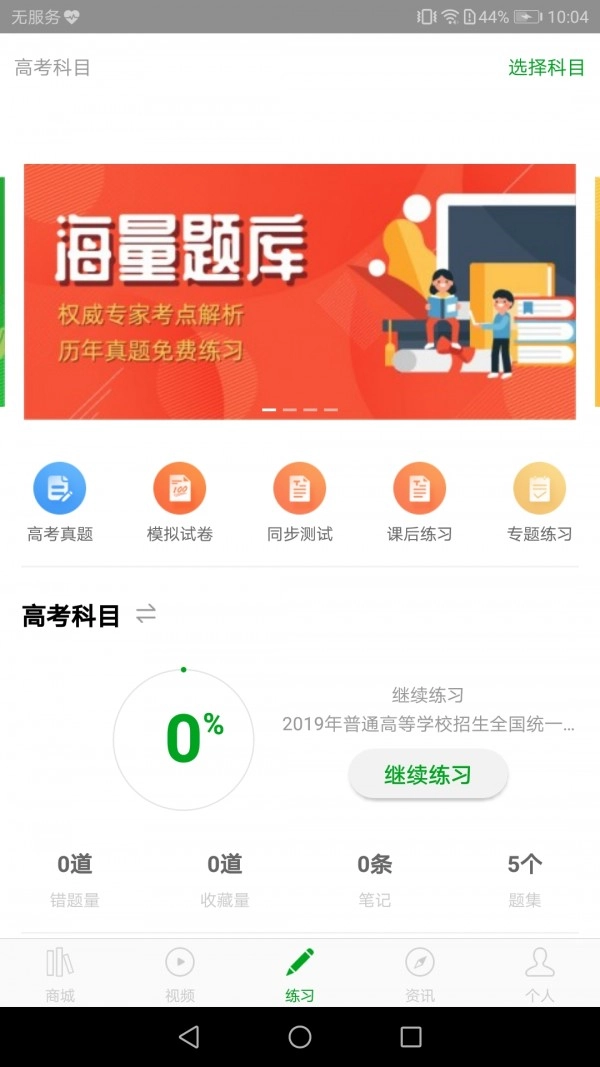Open 模拟试卷 section
This screenshot has width=600, height=1067.
(x=180, y=503)
